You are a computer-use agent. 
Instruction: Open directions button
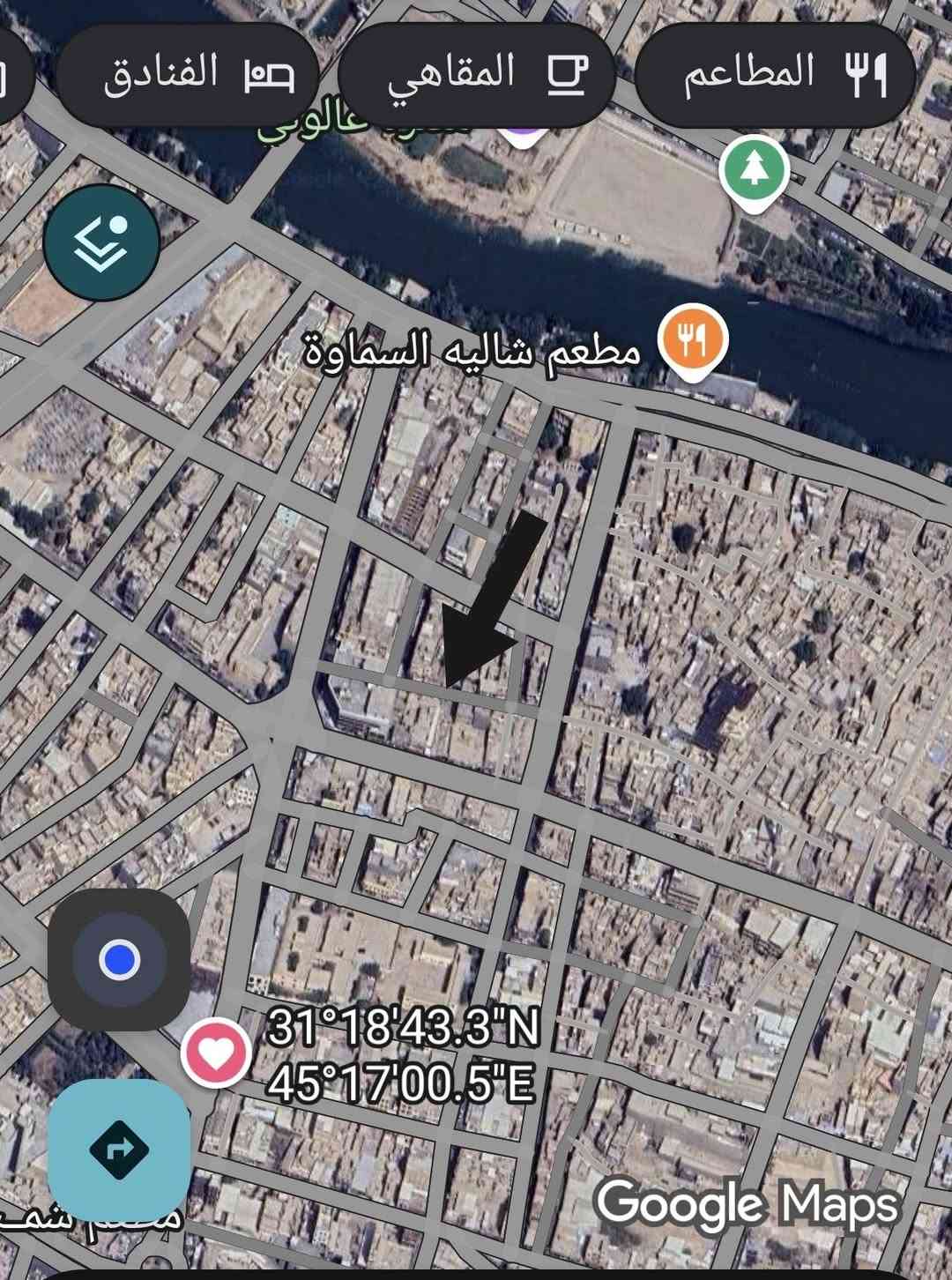pyautogui.click(x=119, y=1150)
